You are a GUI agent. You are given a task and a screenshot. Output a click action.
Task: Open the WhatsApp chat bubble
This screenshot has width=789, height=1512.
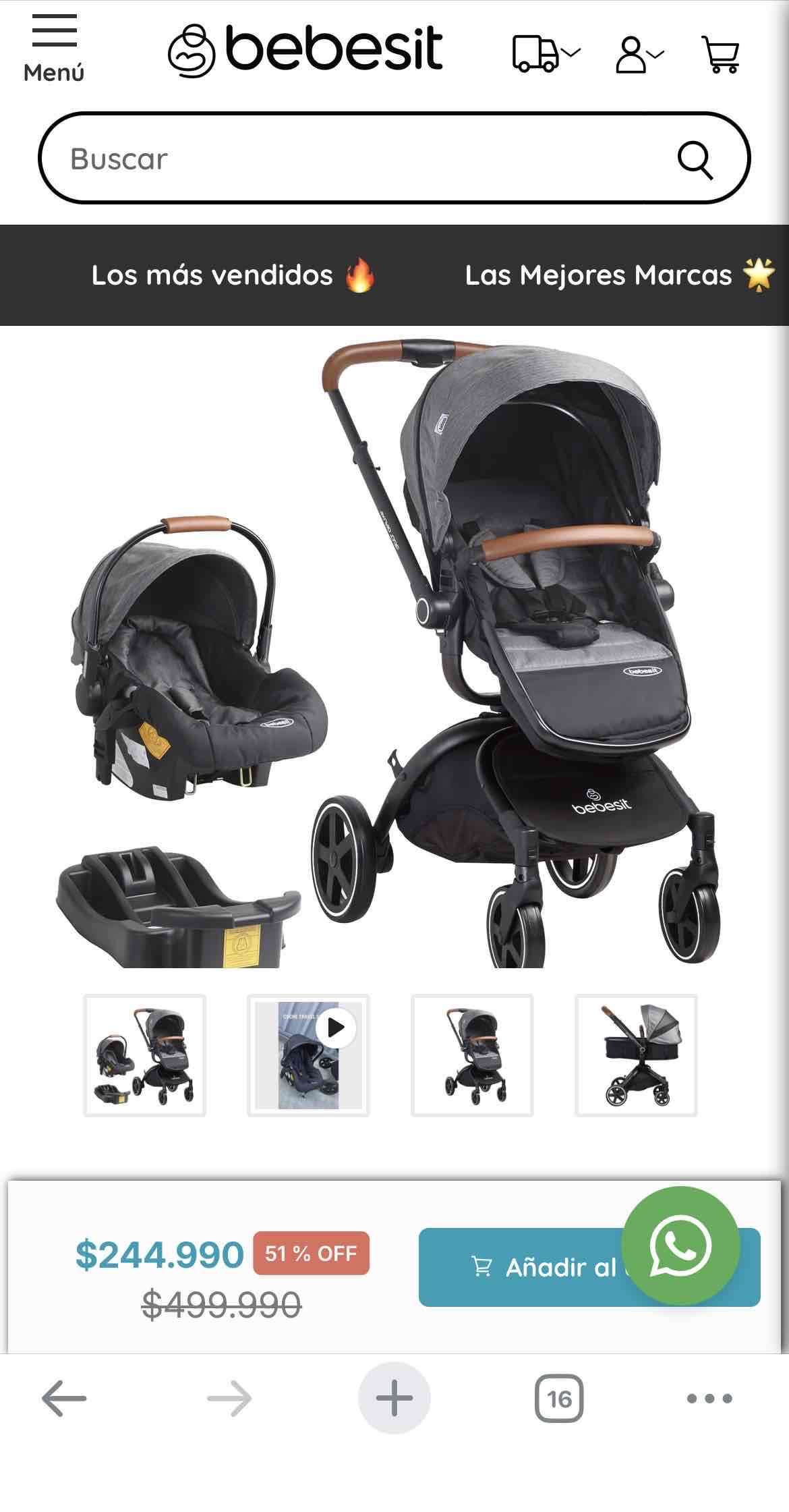pos(680,1245)
